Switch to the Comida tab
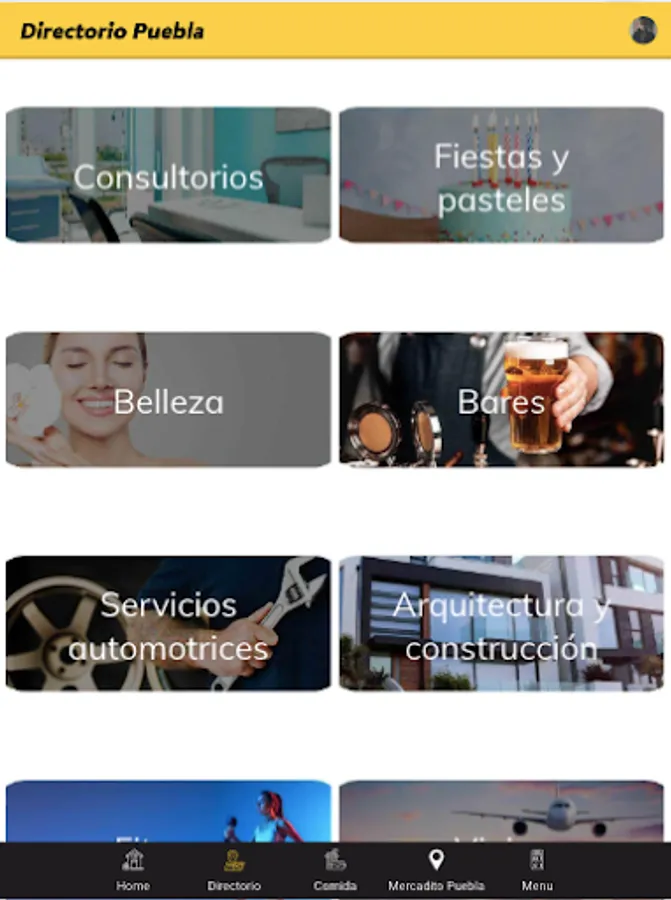 335,870
